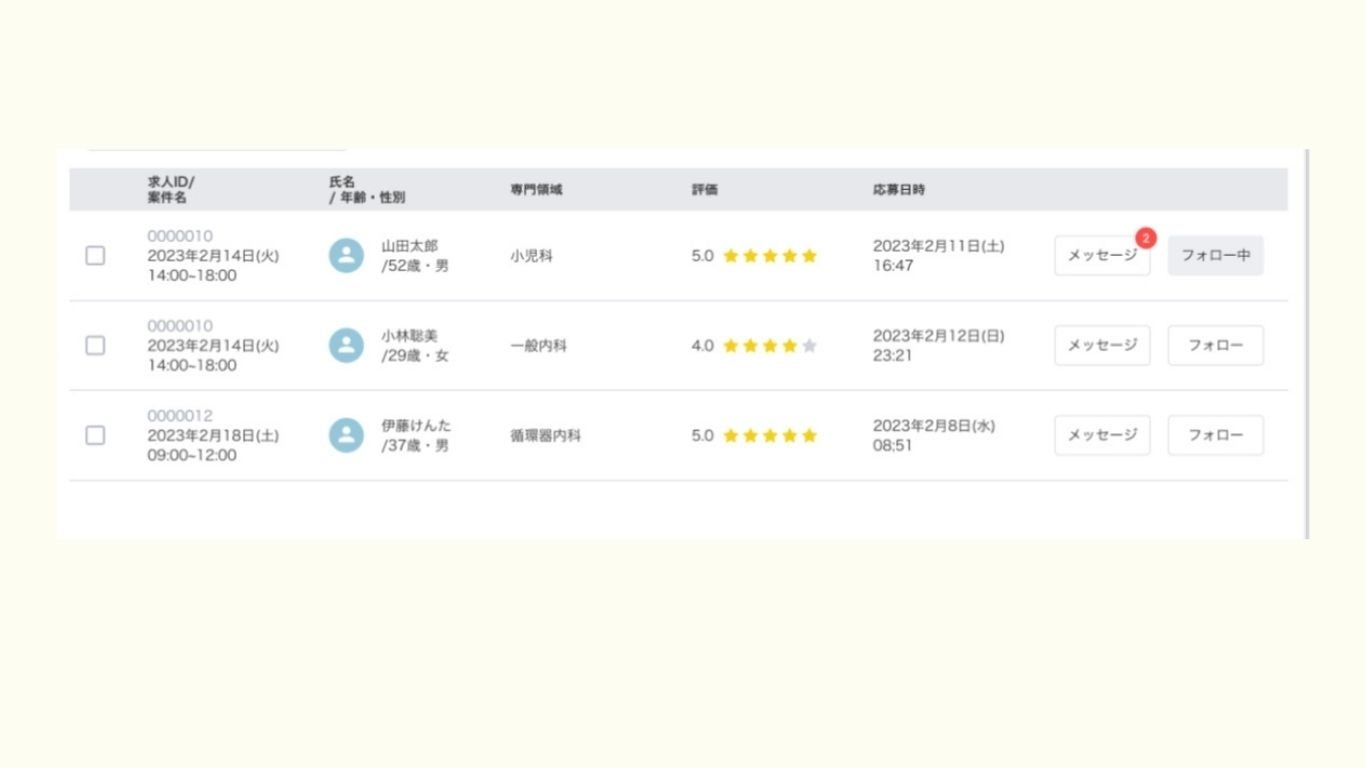
Task: Select the checkbox for 山田太郎
Action: coord(95,256)
